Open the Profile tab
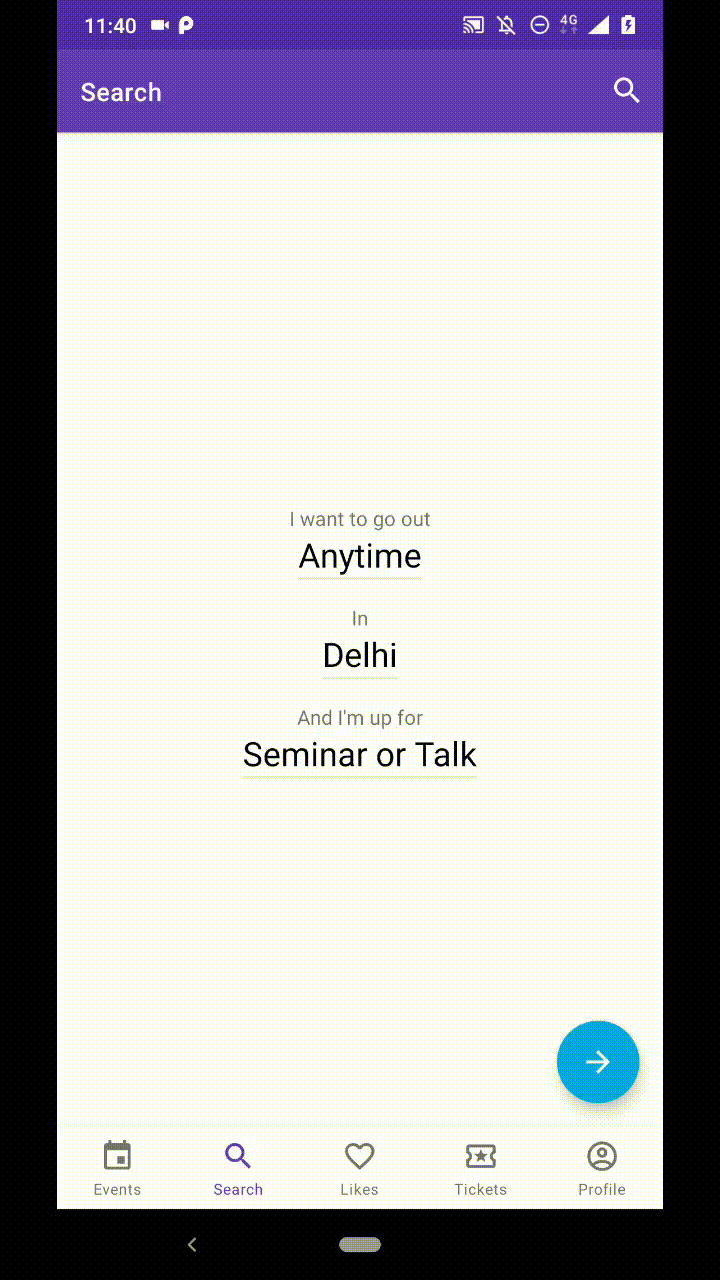The height and width of the screenshot is (1280, 720). (x=601, y=1167)
